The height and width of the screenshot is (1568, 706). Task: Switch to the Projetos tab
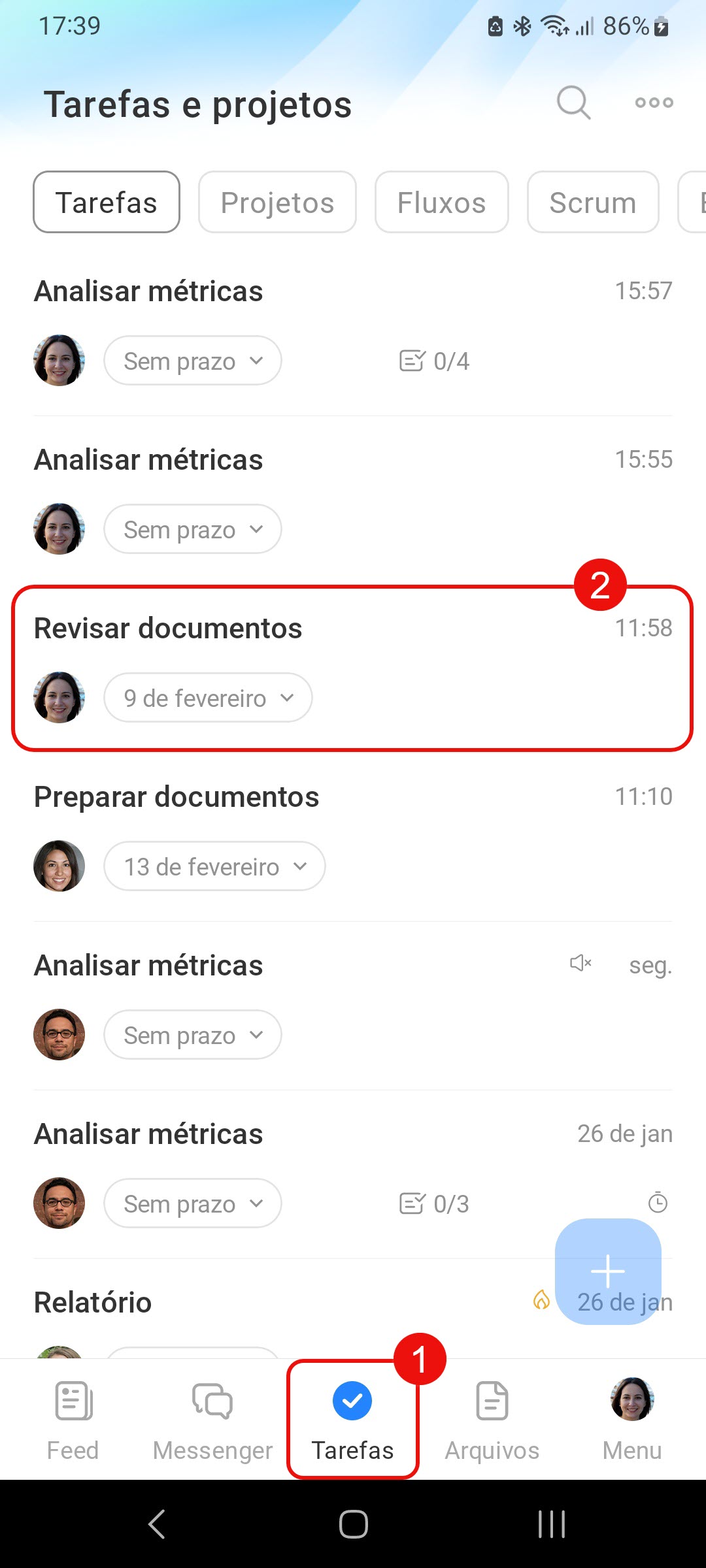click(x=277, y=203)
